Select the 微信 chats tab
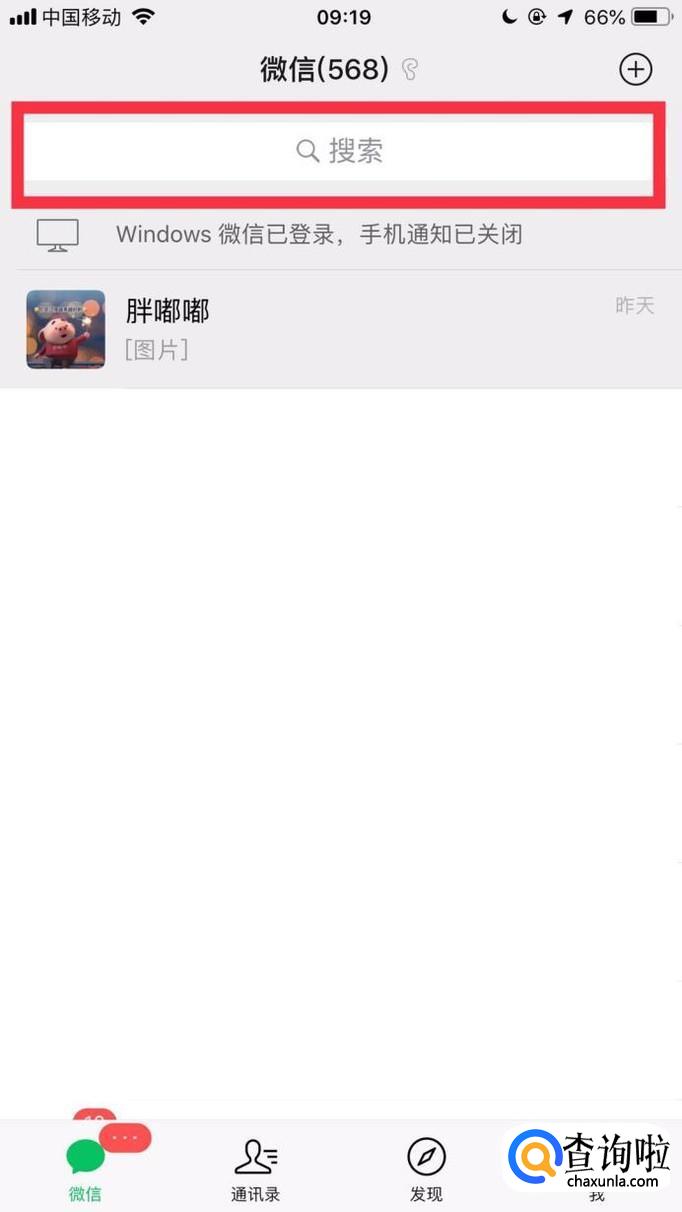 pos(85,1168)
